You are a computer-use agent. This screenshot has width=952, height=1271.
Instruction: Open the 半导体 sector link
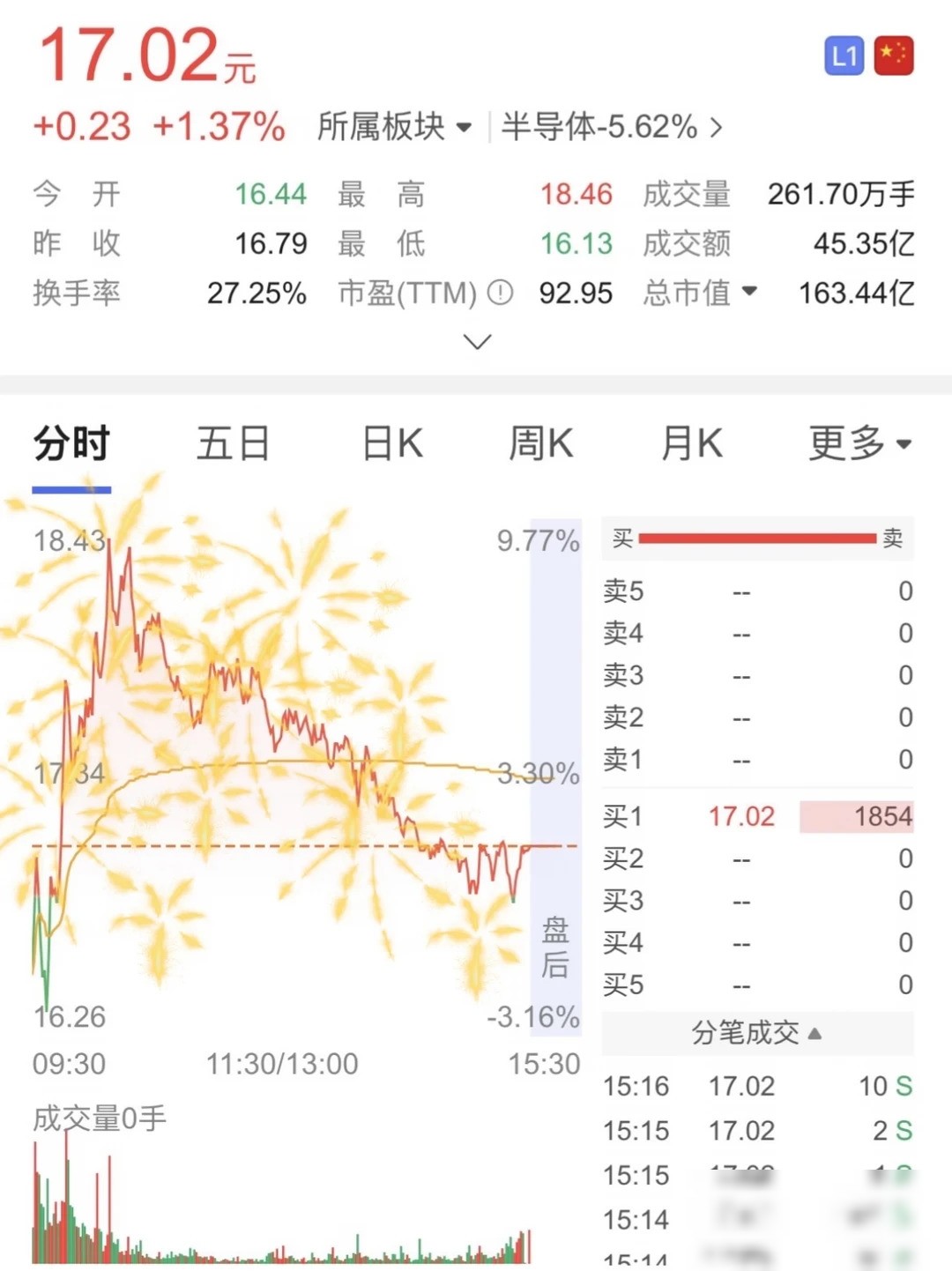pos(612,127)
